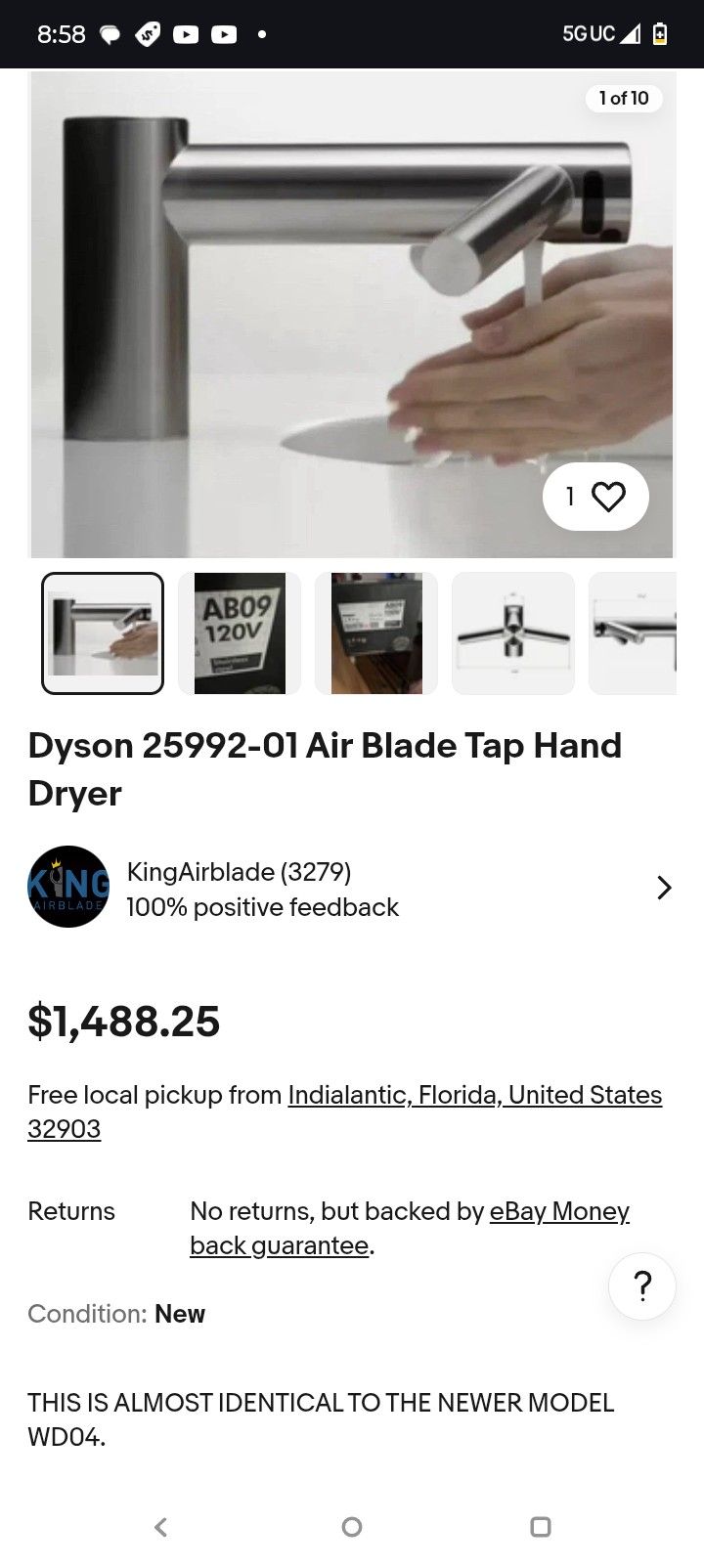Screen dimensions: 704x1568
Task: Return to the phone's home screen
Action: 352,1527
